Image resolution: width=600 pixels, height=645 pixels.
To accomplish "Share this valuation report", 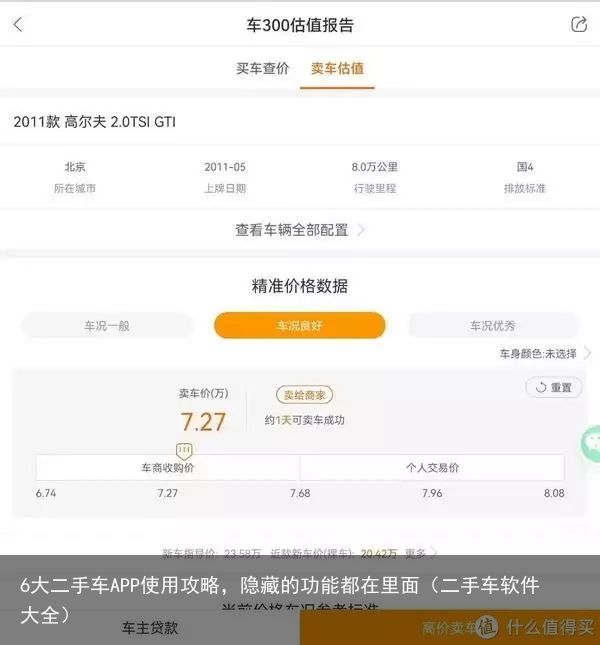I will [579, 25].
